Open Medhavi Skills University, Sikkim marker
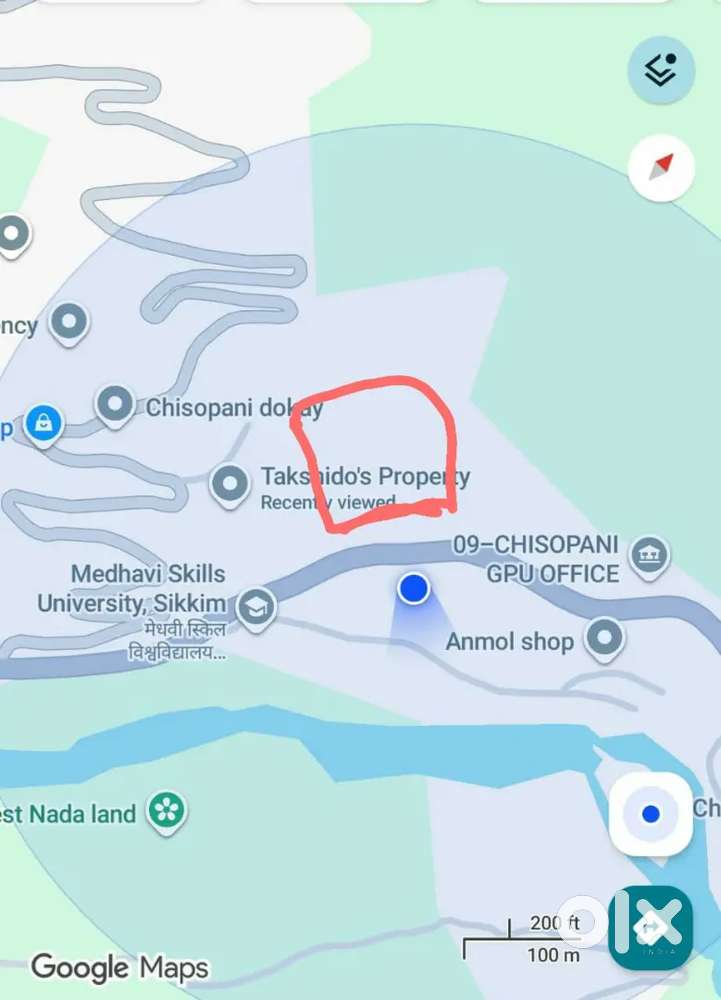 [257, 607]
